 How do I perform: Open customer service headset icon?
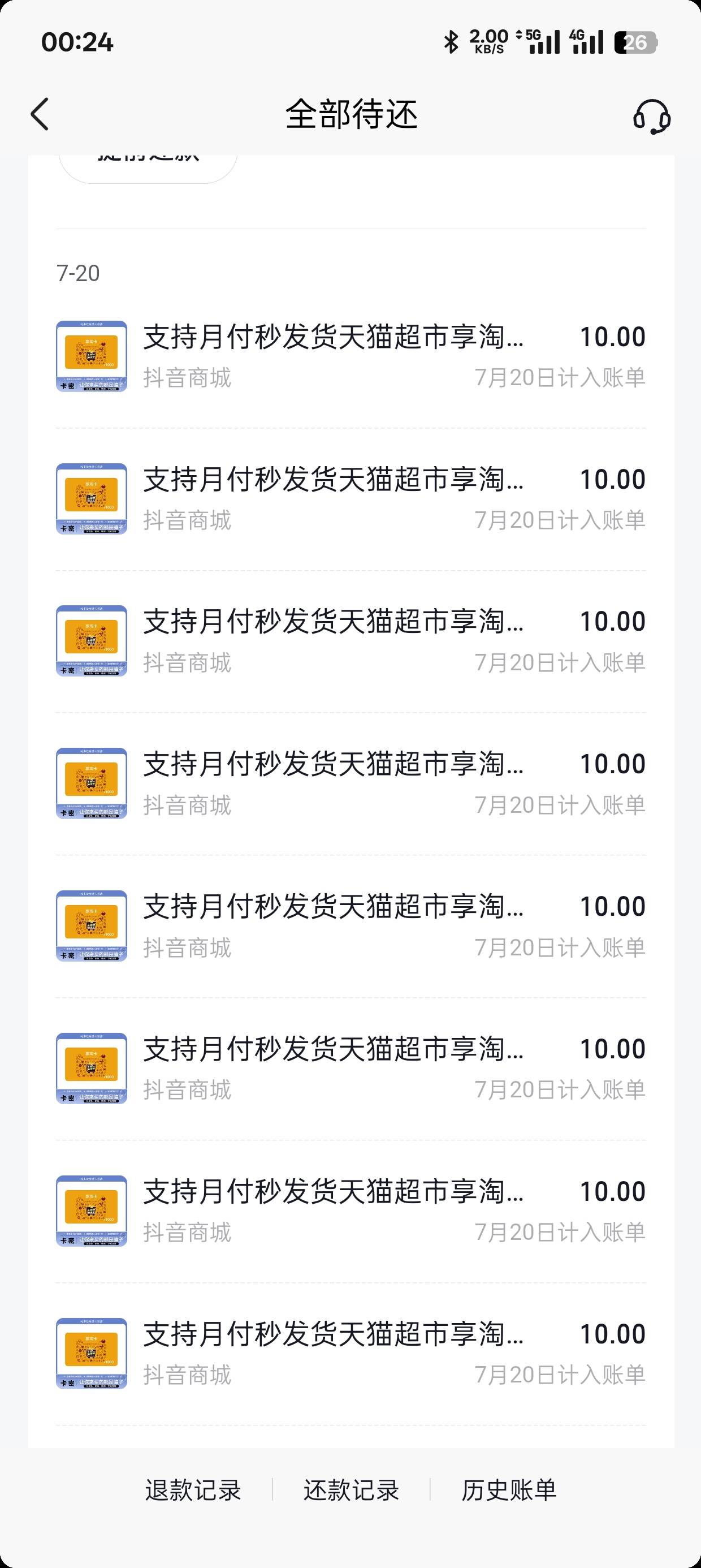tap(652, 117)
